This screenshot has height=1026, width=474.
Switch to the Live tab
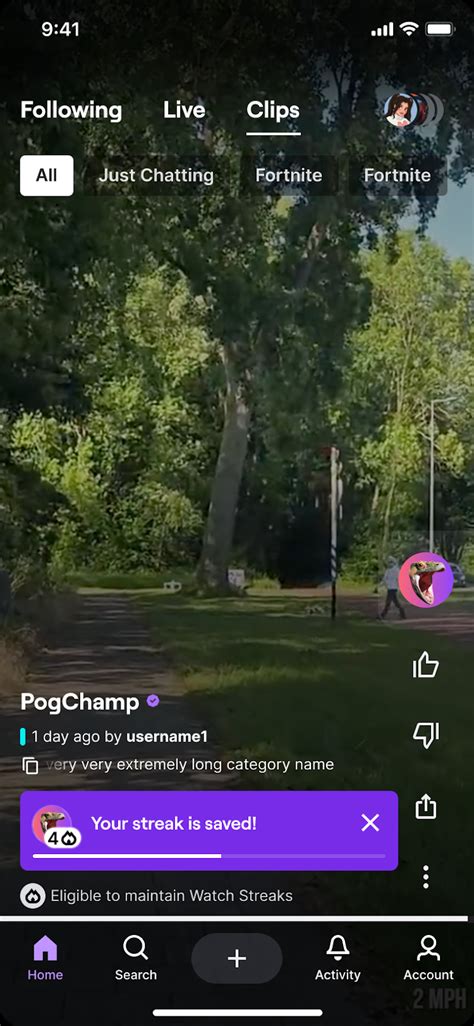[184, 110]
